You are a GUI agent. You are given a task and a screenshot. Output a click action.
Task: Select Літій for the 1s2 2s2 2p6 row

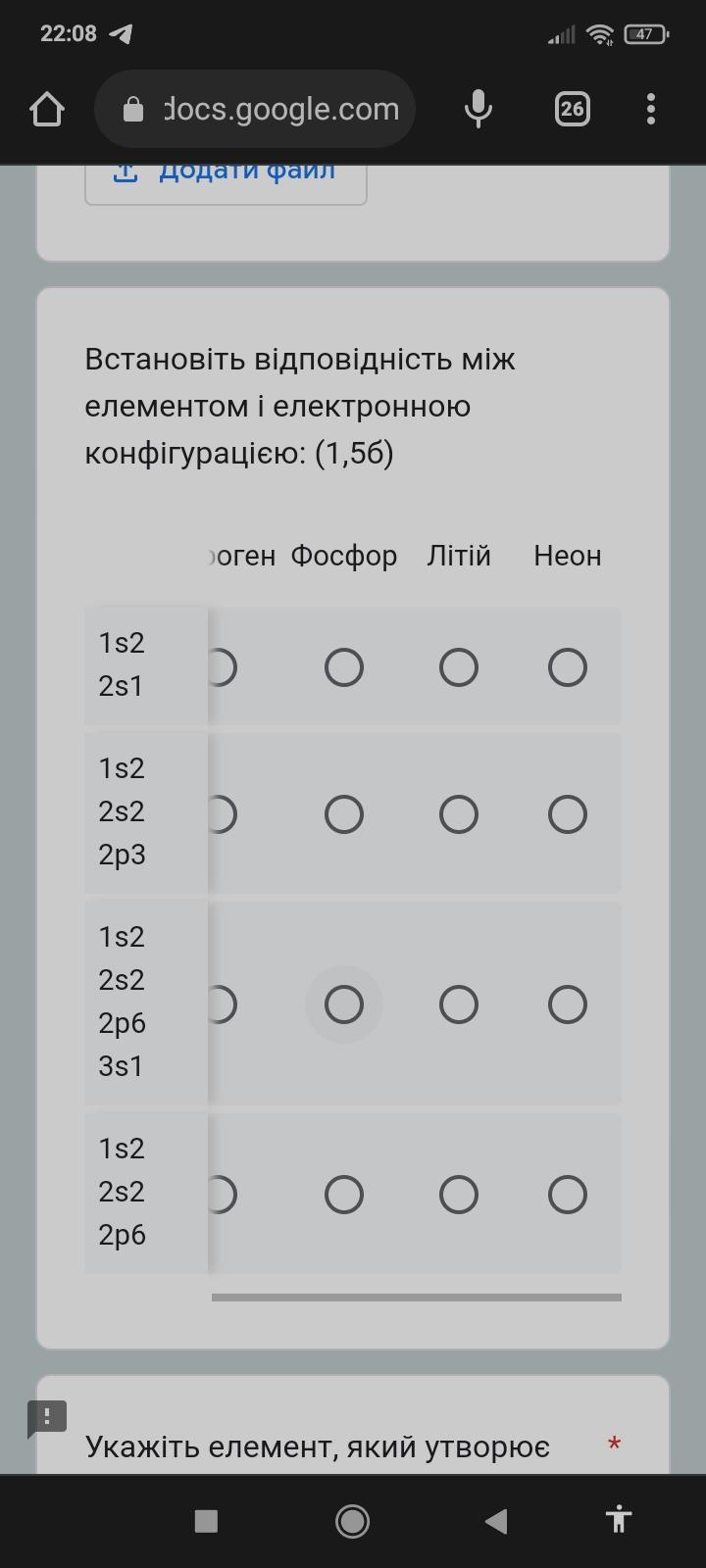(459, 1195)
